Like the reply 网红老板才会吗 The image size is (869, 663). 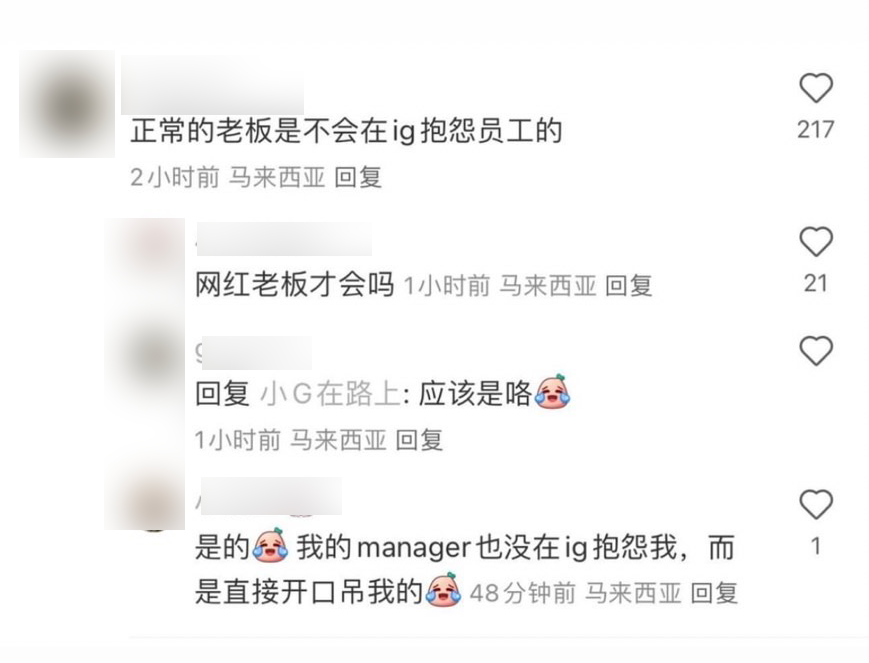(x=816, y=242)
